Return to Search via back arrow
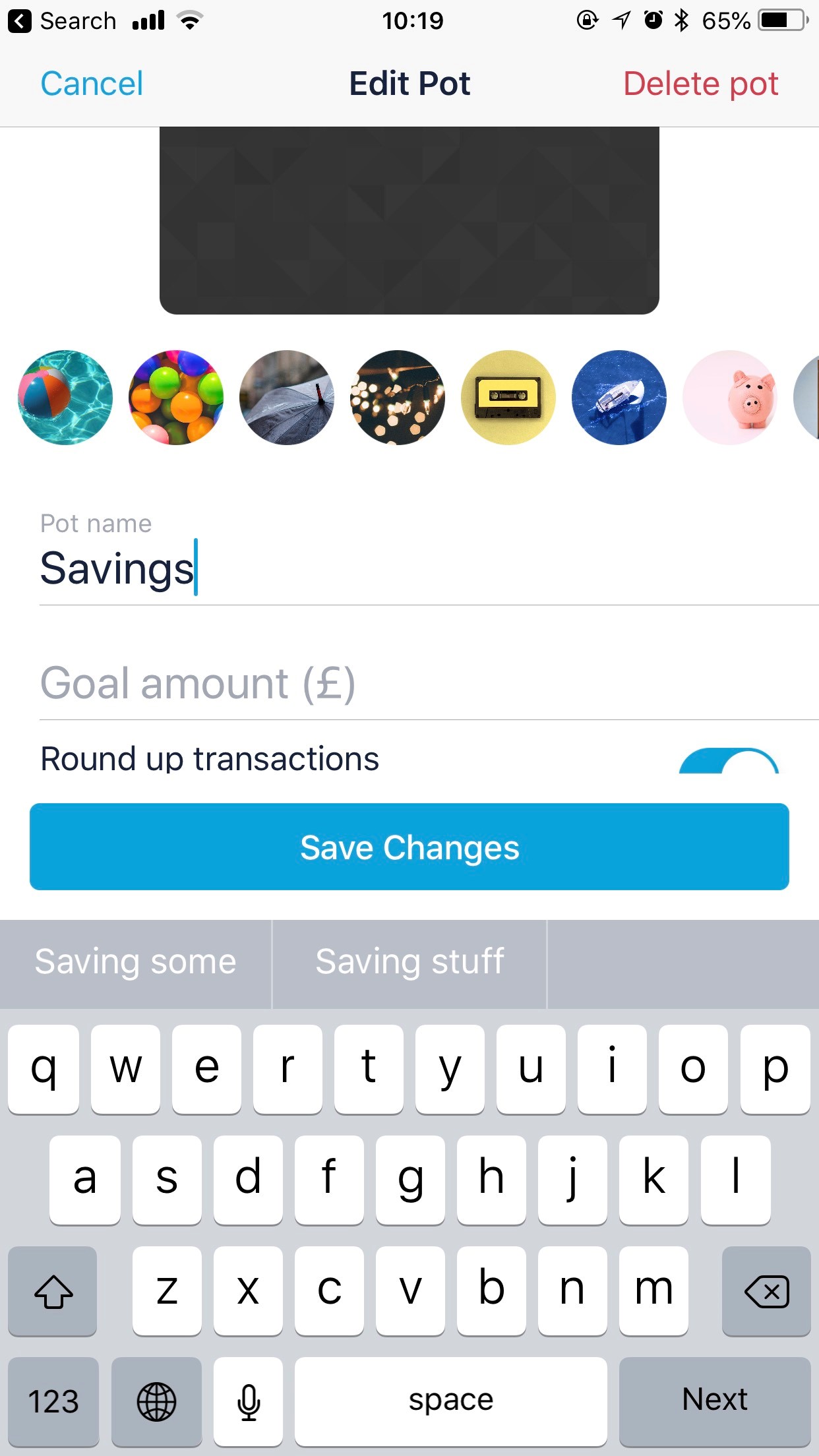This screenshot has height=1456, width=819. click(x=21, y=21)
